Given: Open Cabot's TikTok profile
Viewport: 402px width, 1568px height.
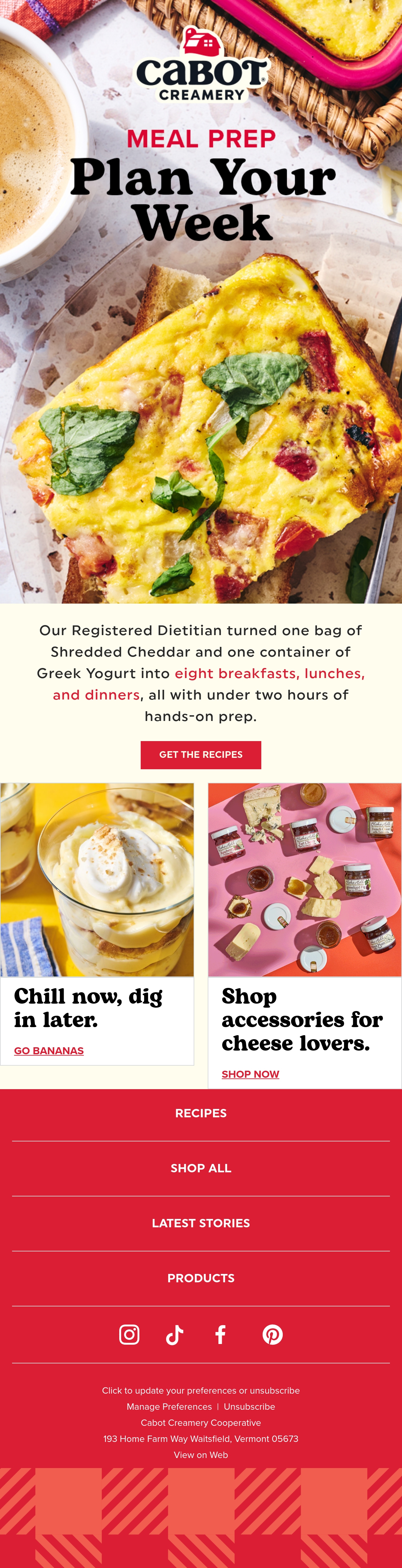Looking at the screenshot, I should [x=175, y=1334].
